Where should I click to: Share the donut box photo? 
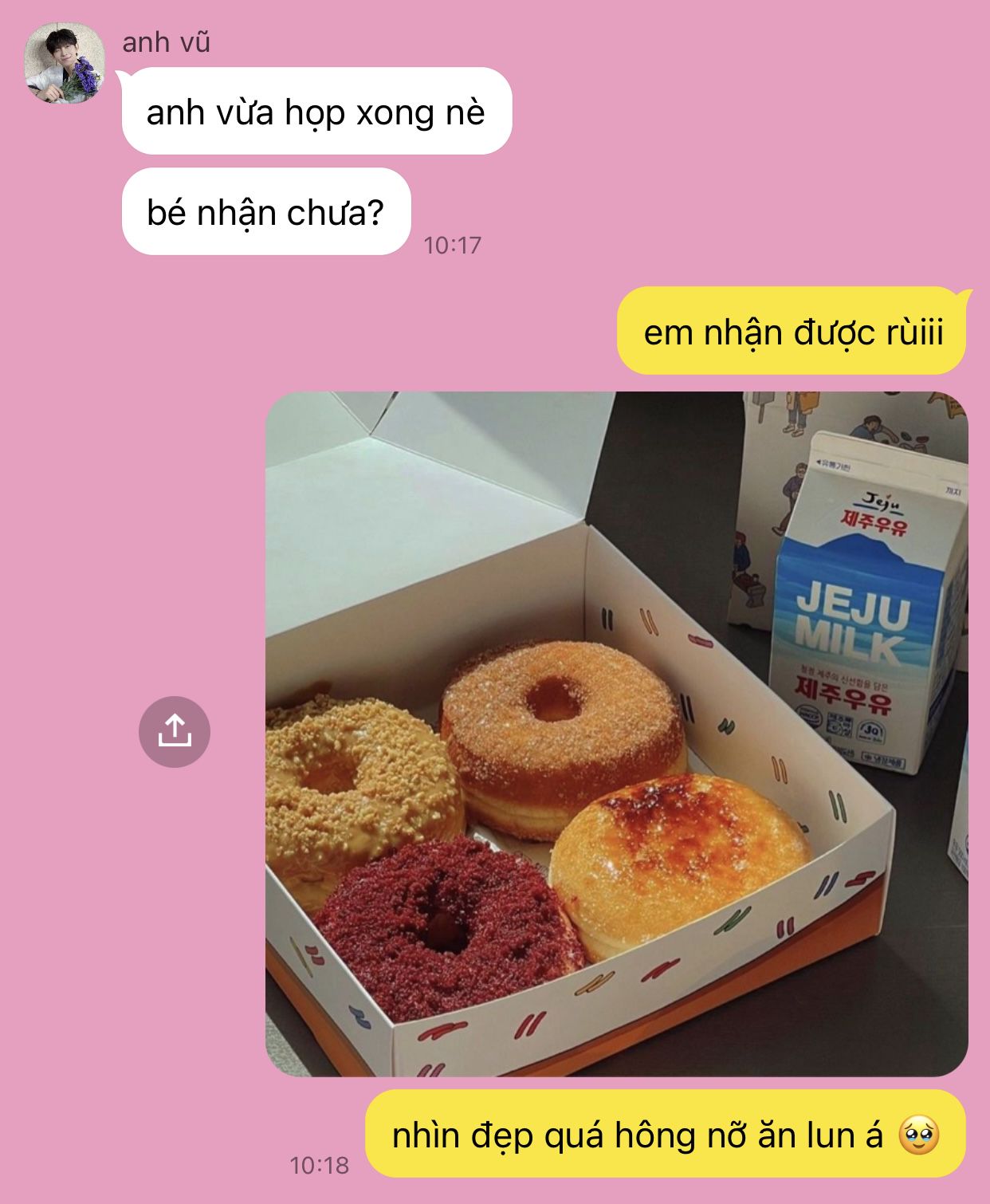tap(174, 731)
